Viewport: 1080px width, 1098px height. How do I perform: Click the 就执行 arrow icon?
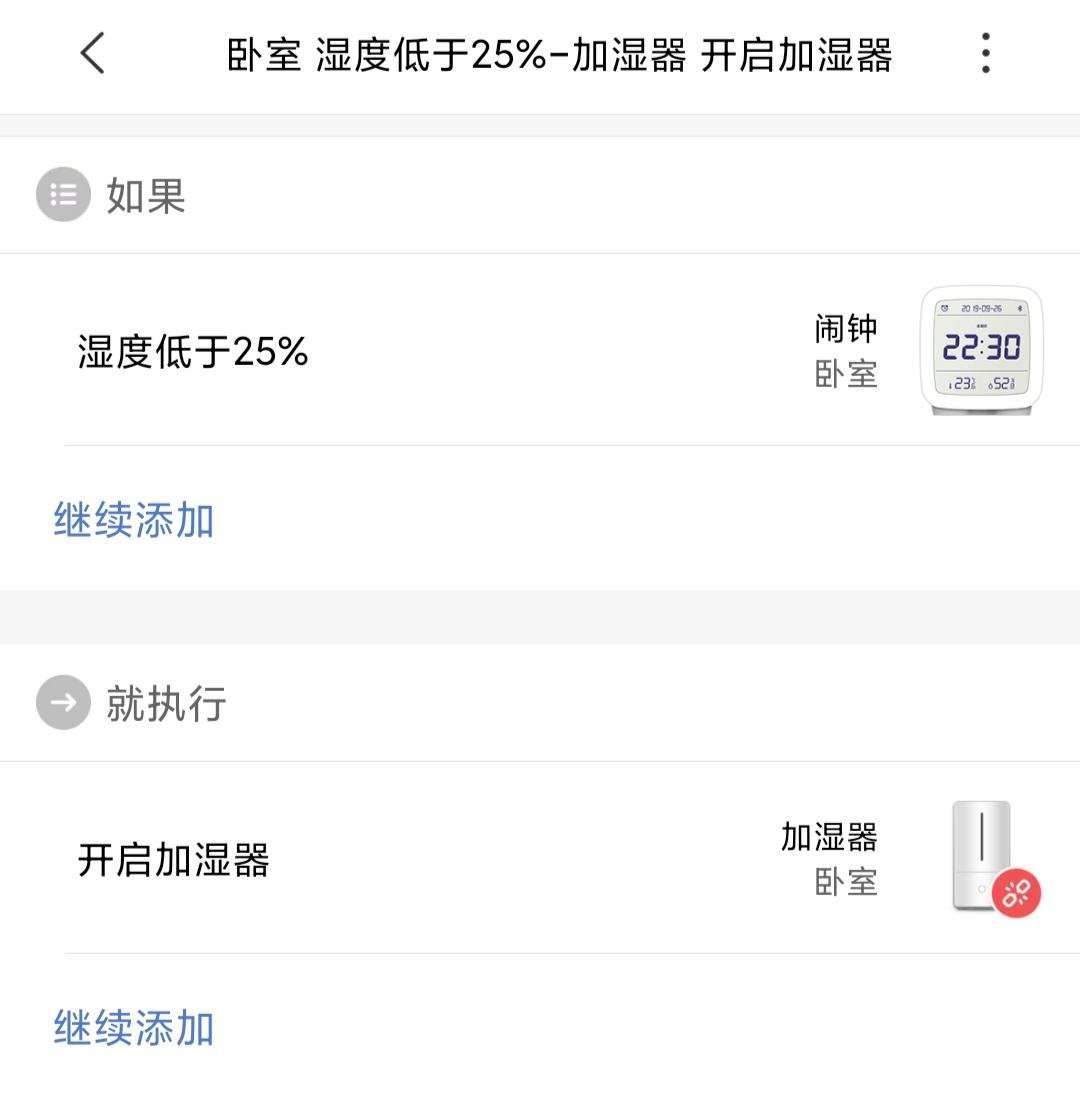pyautogui.click(x=62, y=703)
